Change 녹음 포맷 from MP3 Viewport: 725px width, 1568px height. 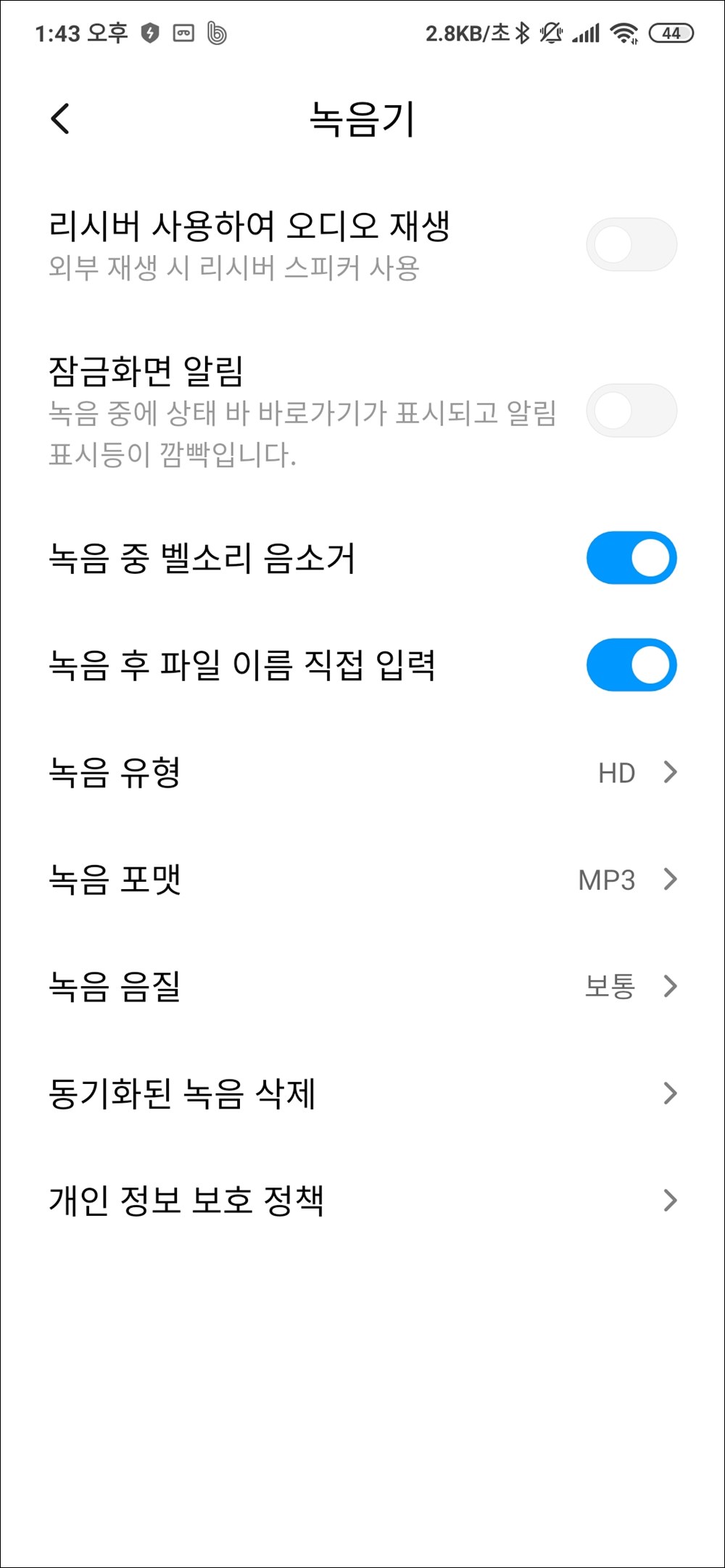click(362, 880)
